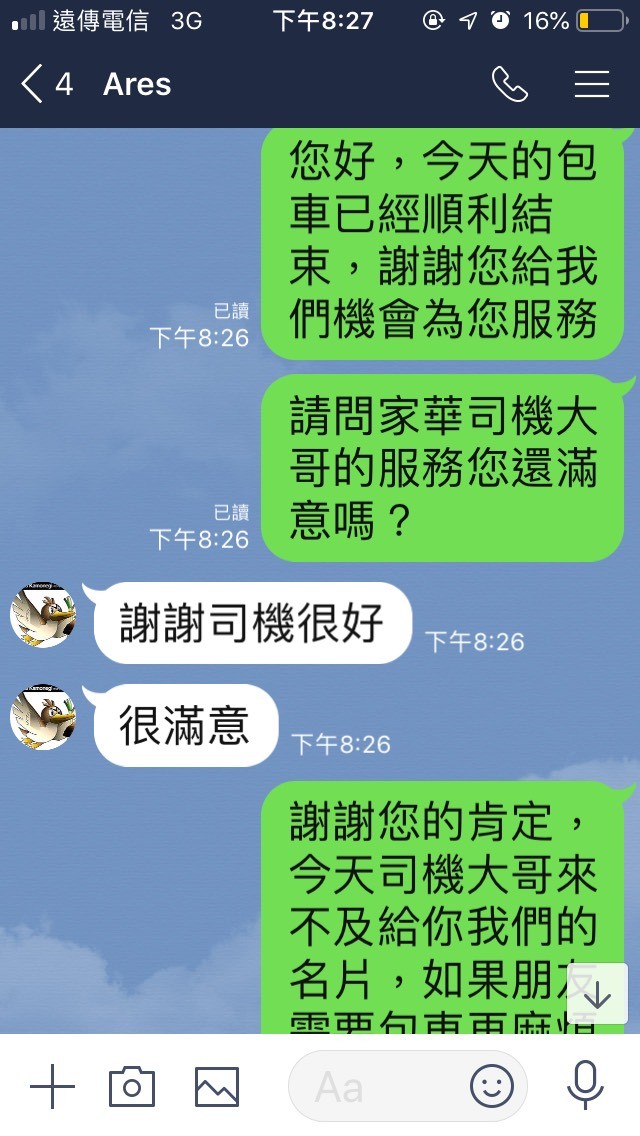Viewport: 640px width, 1136px height.
Task: Record a voice message with microphone
Action: point(584,1086)
